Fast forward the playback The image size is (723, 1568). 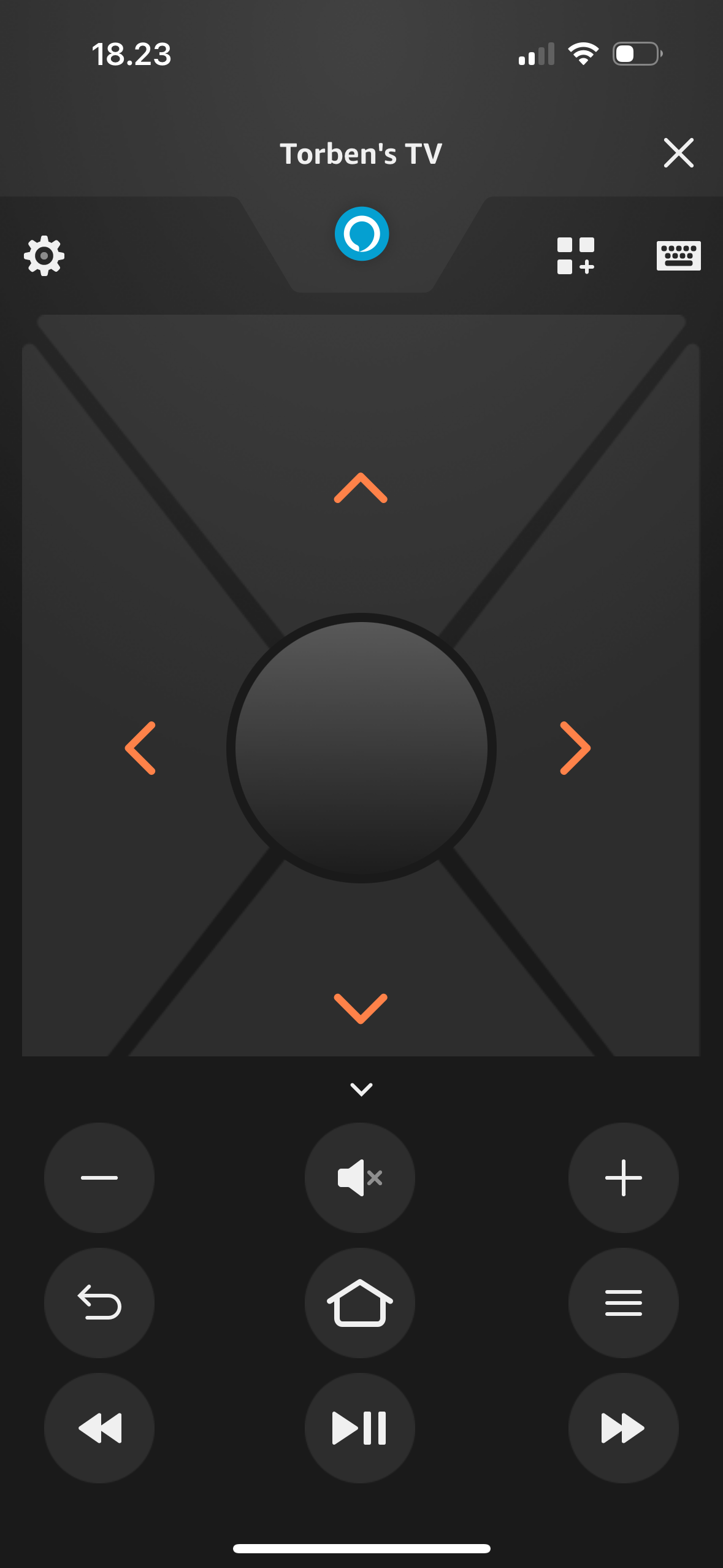[624, 1428]
